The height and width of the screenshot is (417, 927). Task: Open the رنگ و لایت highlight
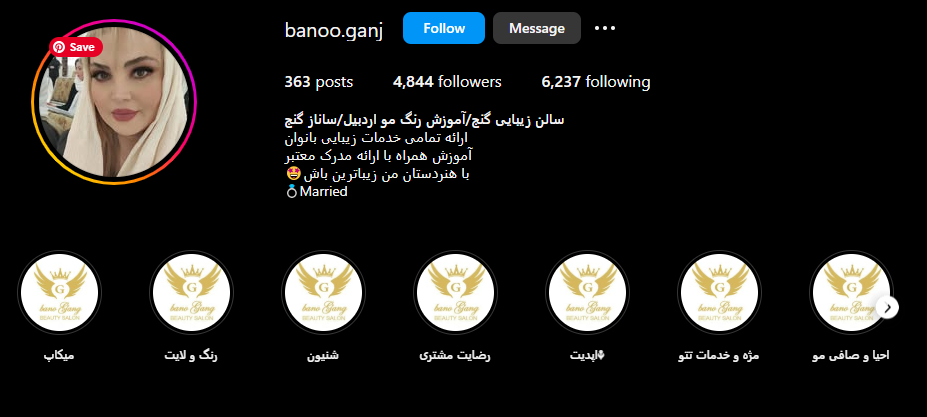click(190, 292)
